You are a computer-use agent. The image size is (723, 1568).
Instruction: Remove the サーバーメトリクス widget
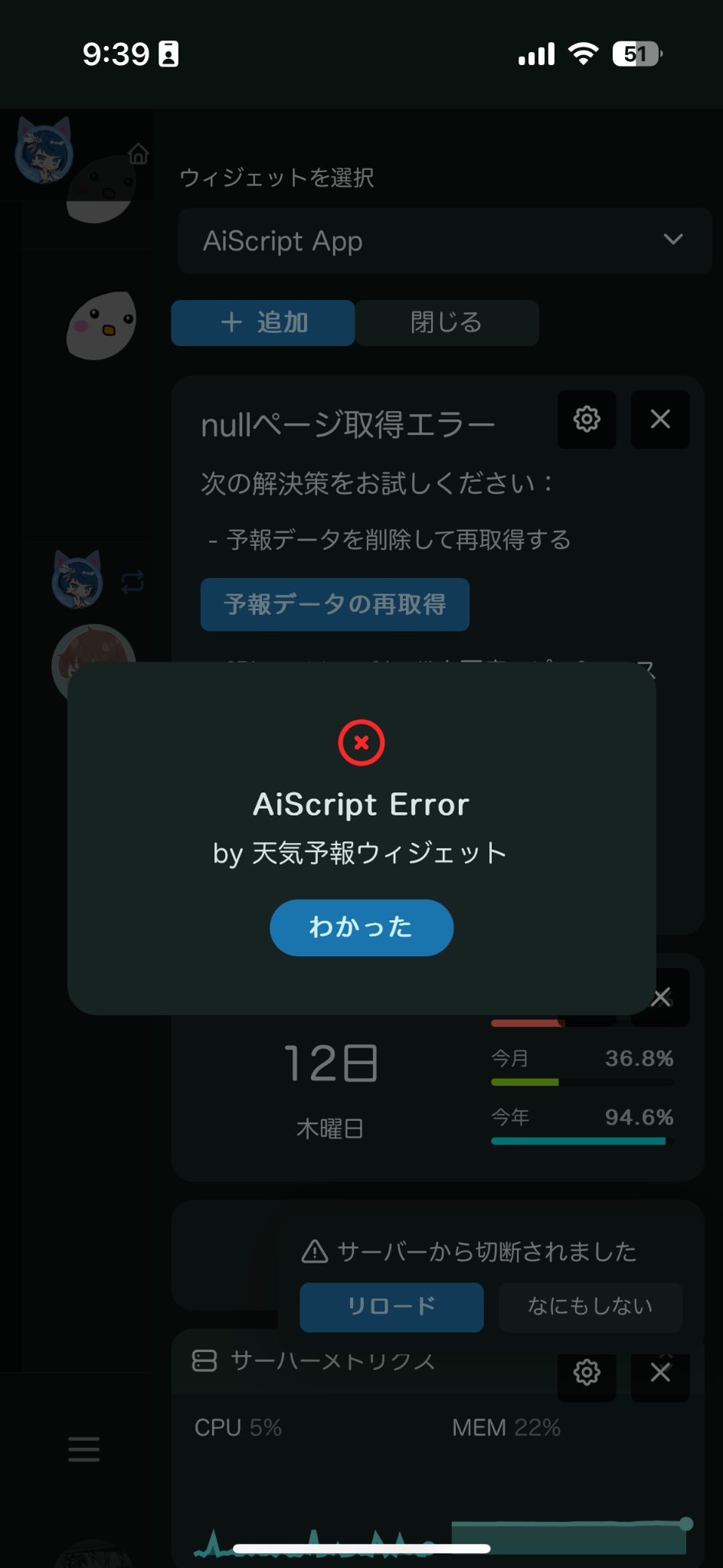point(659,1373)
